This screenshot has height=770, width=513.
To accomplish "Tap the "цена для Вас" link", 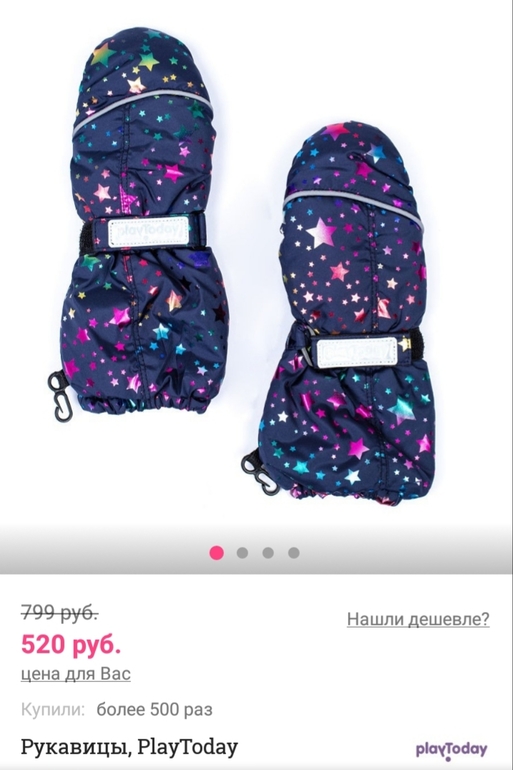I will click(76, 673).
